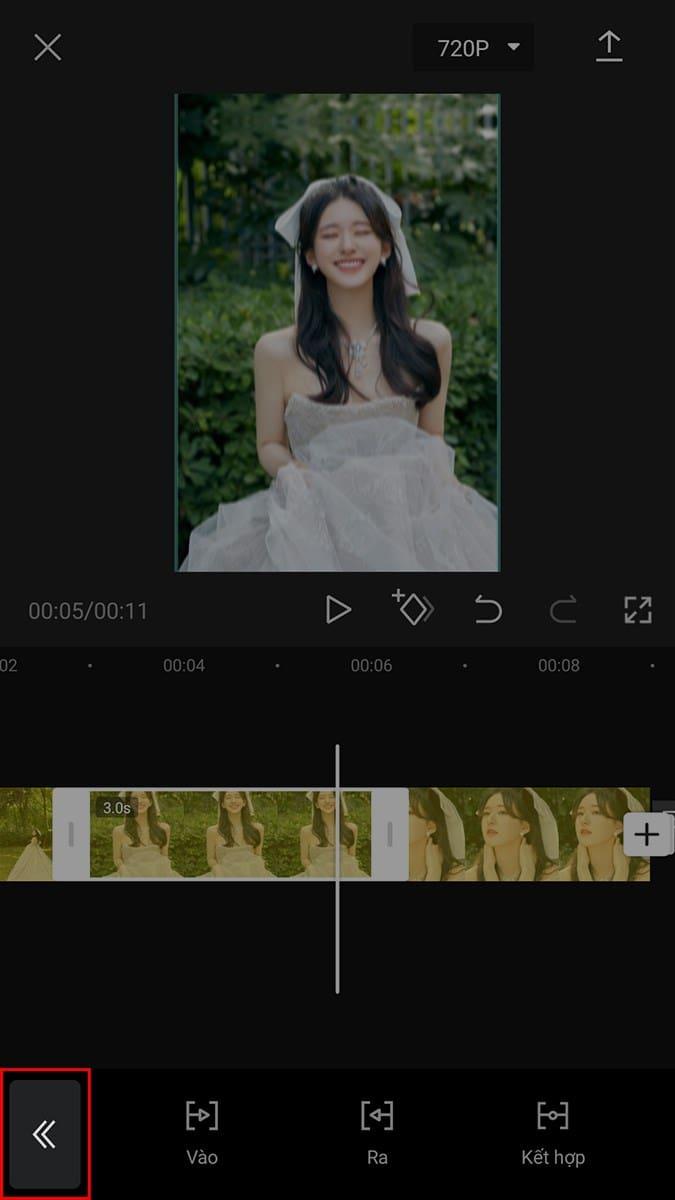Play the video preview

[338, 609]
